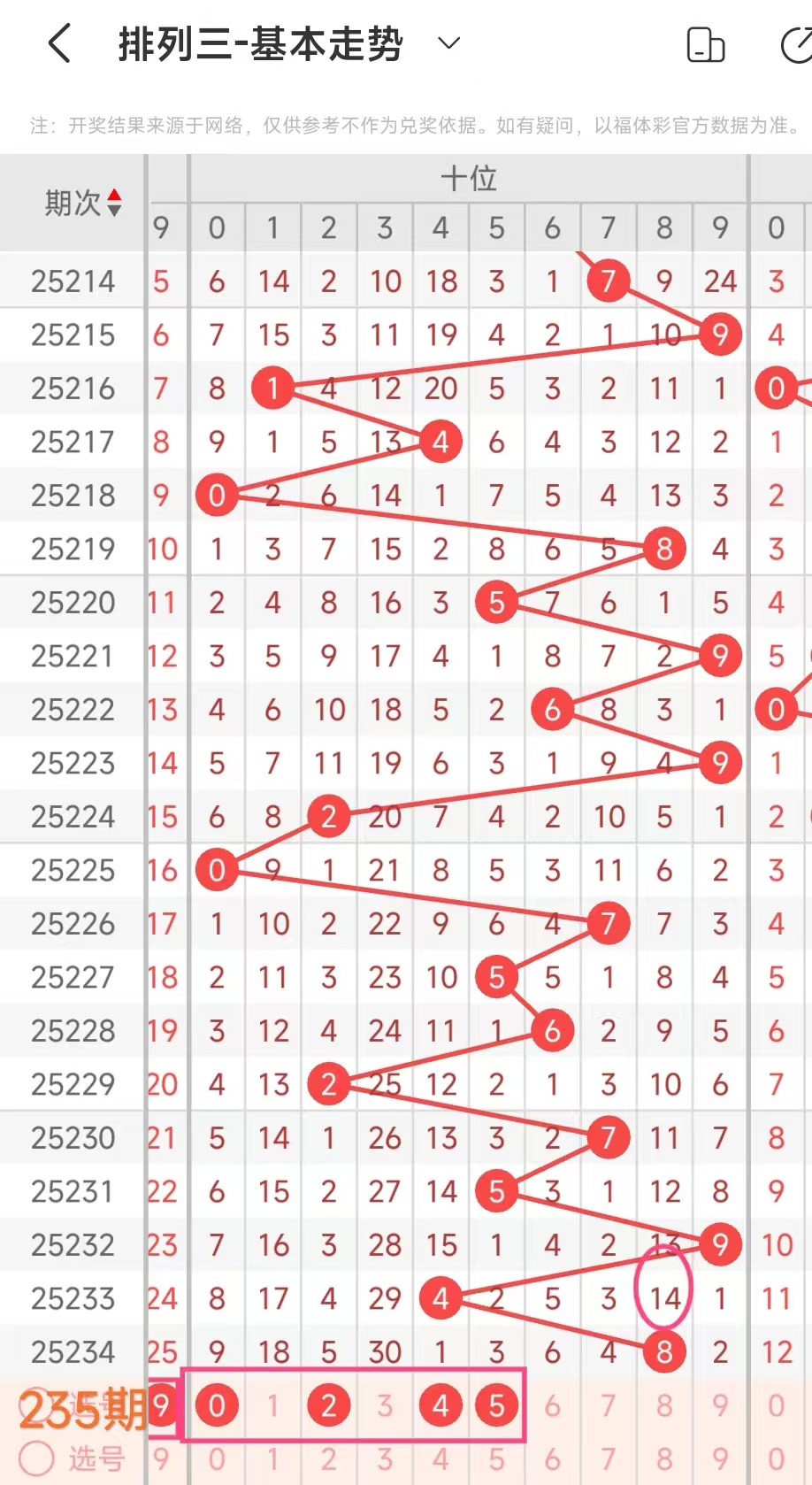Sort the chart by 期次 arrows
The height and width of the screenshot is (1485, 812).
pyautogui.click(x=114, y=203)
